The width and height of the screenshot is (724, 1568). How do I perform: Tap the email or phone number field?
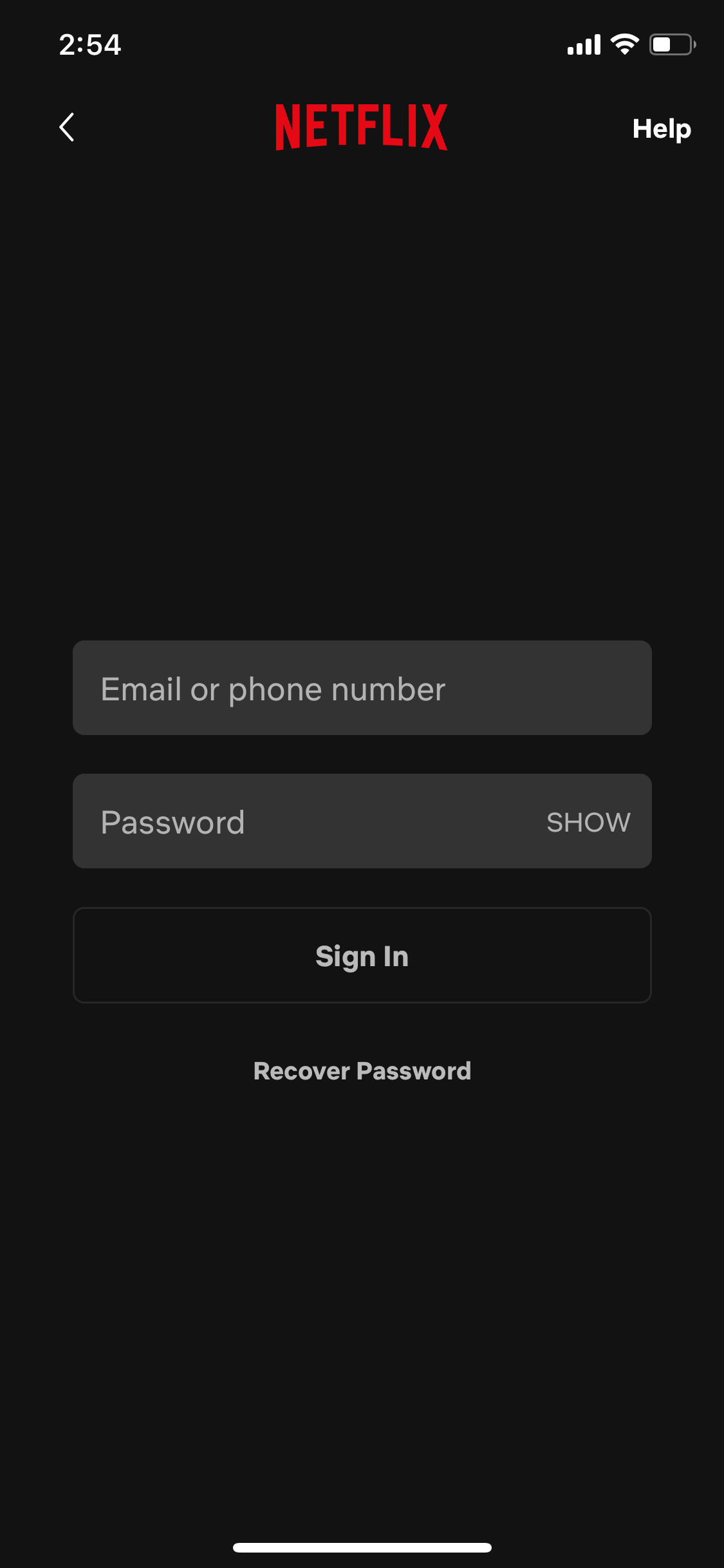[362, 687]
